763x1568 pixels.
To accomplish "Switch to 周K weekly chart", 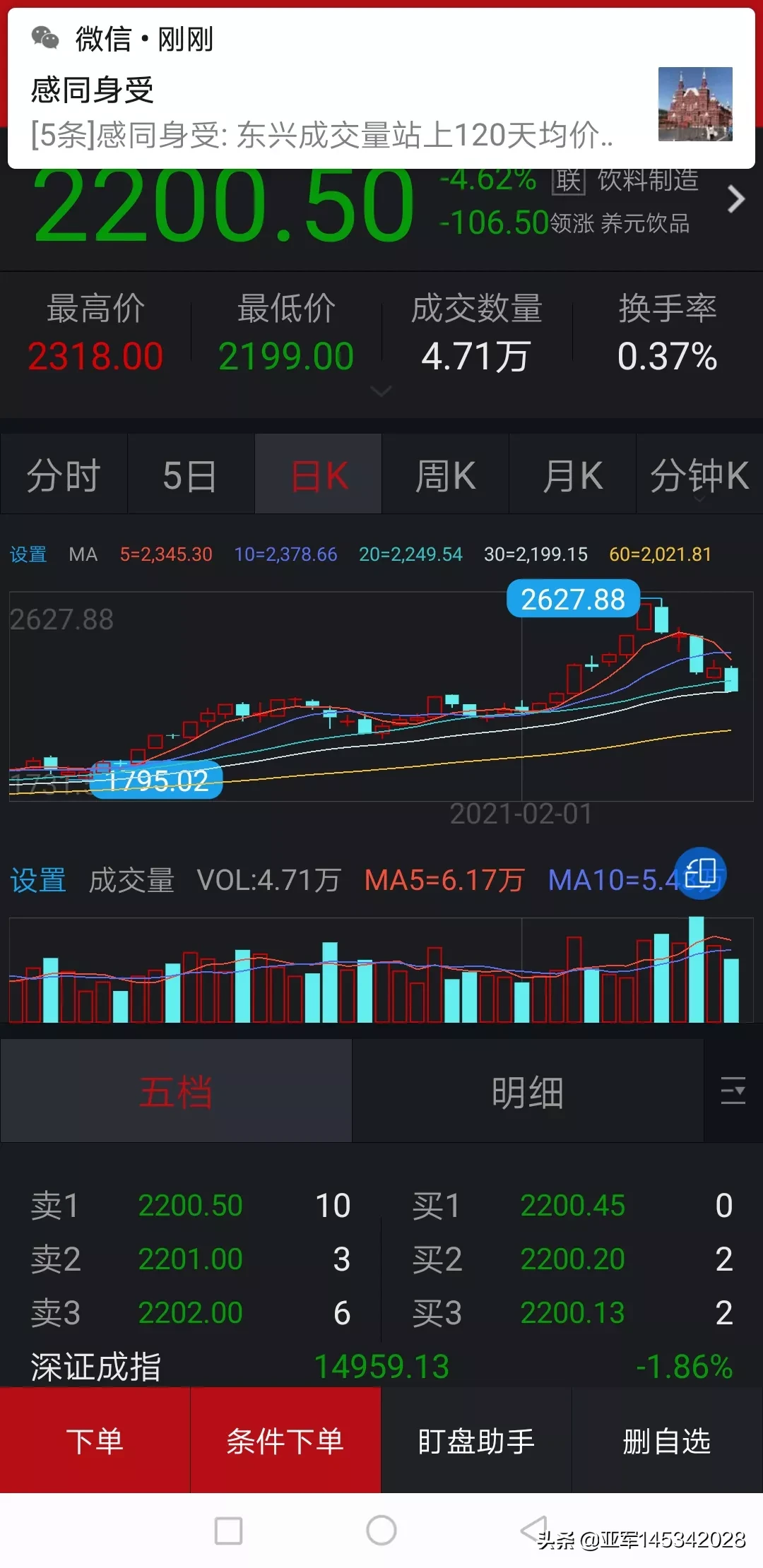I will click(x=445, y=475).
